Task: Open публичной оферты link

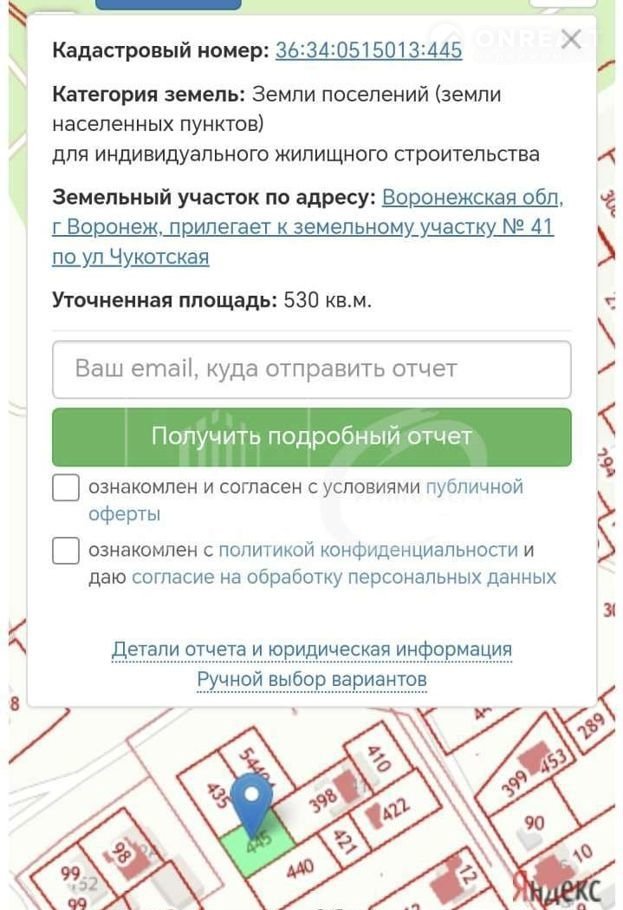Action: click(474, 487)
